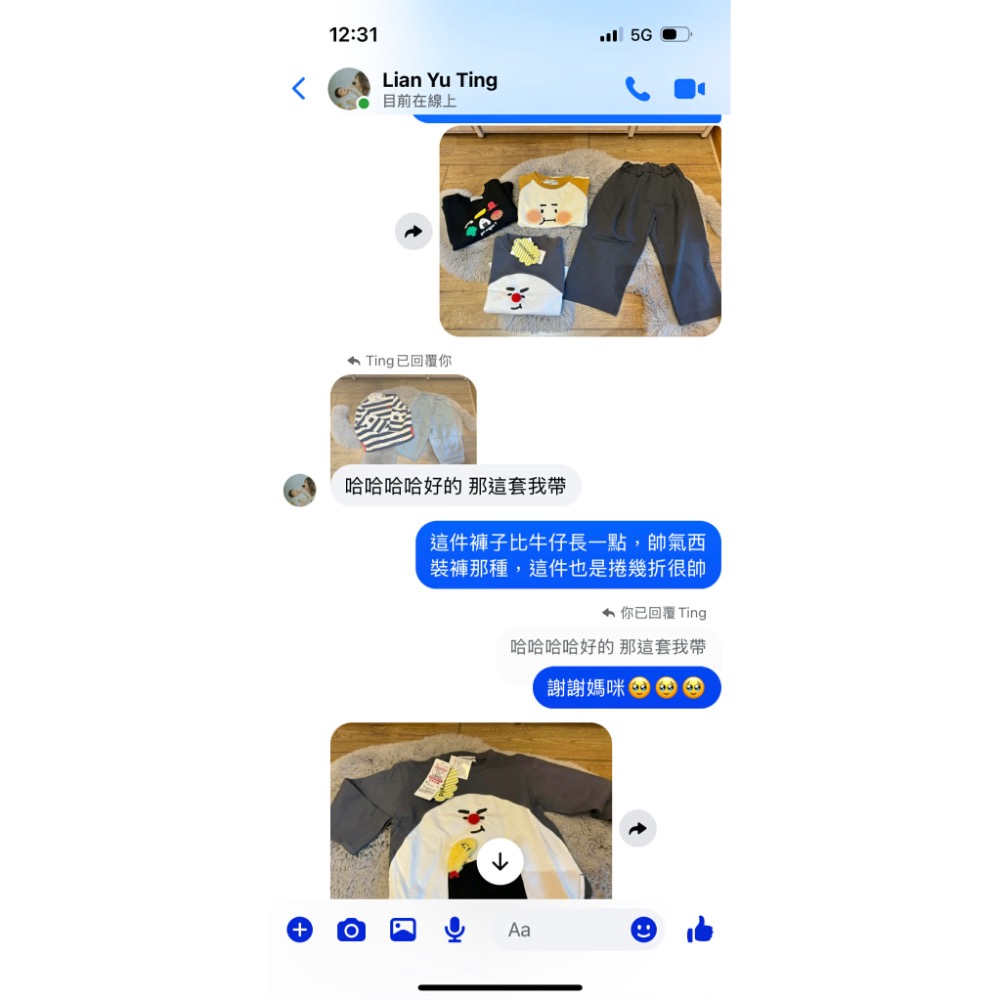Forward the photo of clothes with gray pants

point(413,232)
